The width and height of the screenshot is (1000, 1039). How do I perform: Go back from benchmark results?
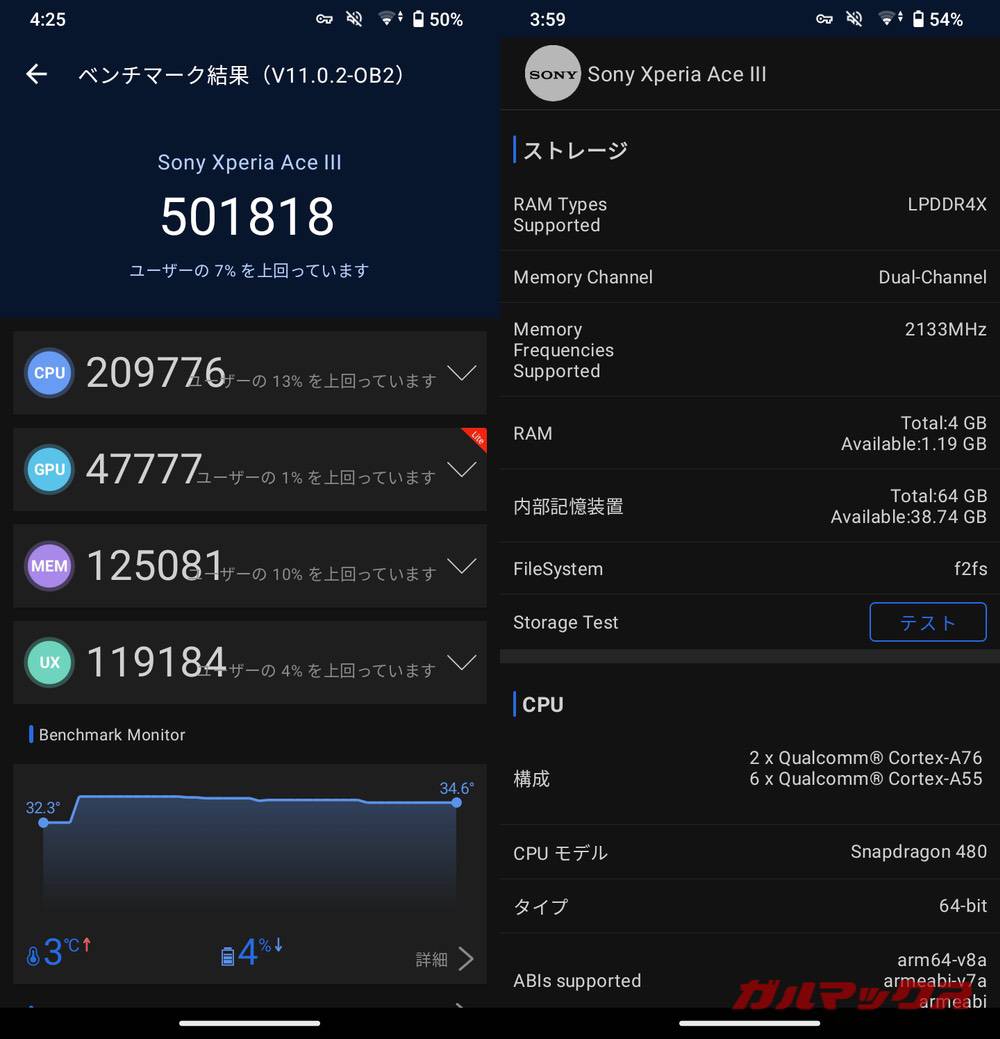(x=37, y=74)
